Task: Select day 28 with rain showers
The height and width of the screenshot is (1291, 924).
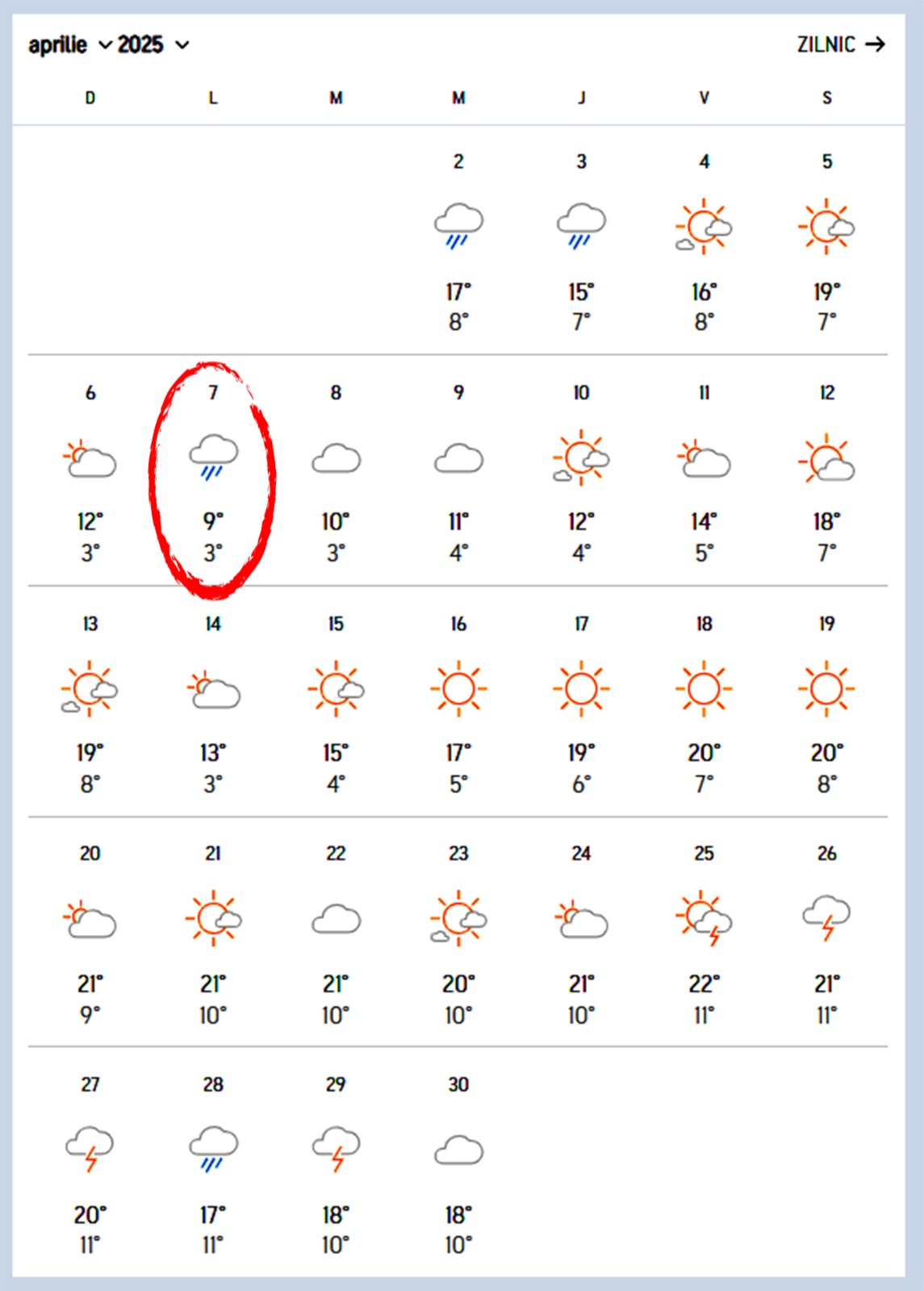Action: click(x=213, y=1163)
